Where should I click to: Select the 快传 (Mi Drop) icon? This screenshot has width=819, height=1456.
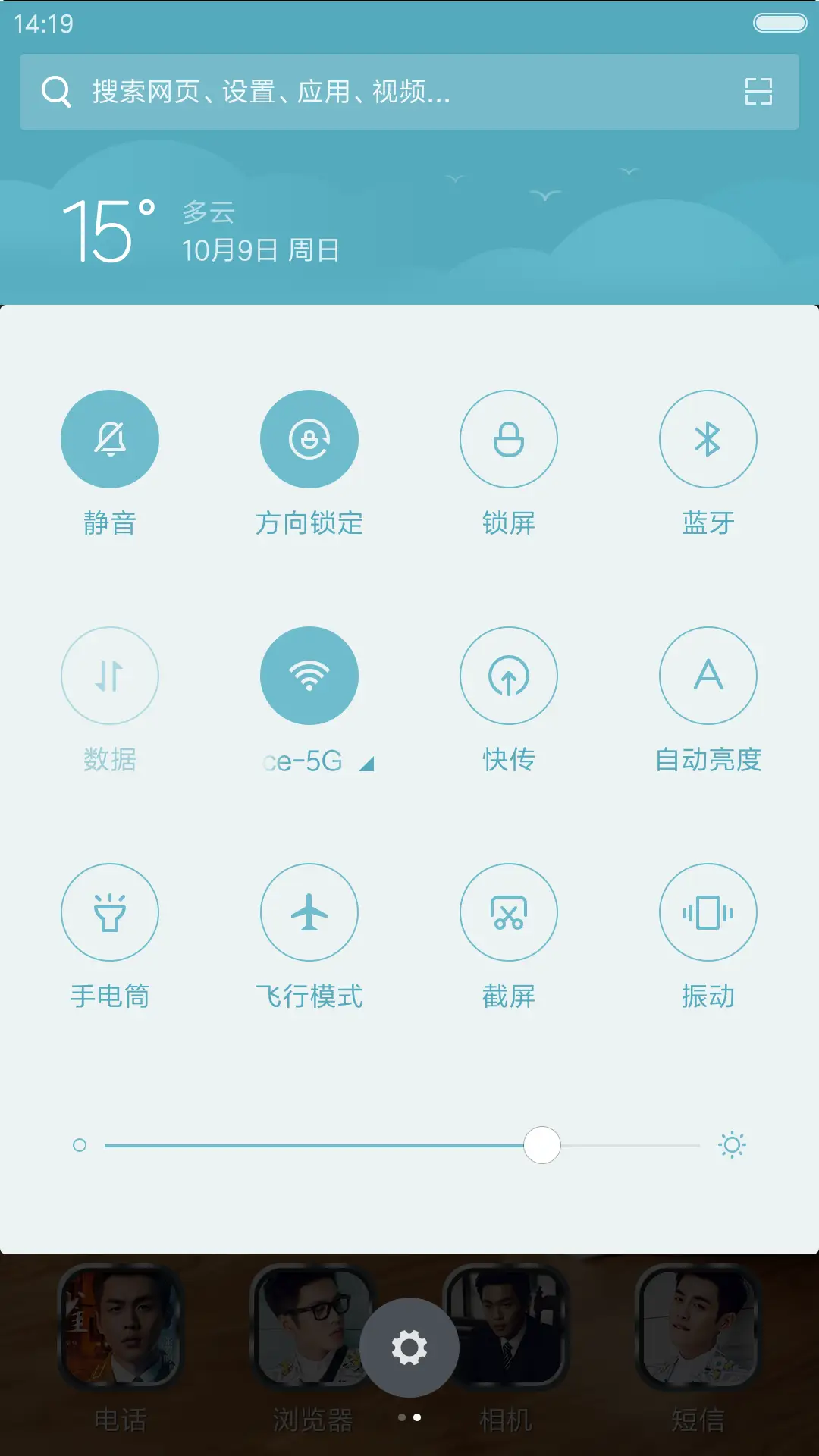pyautogui.click(x=509, y=675)
